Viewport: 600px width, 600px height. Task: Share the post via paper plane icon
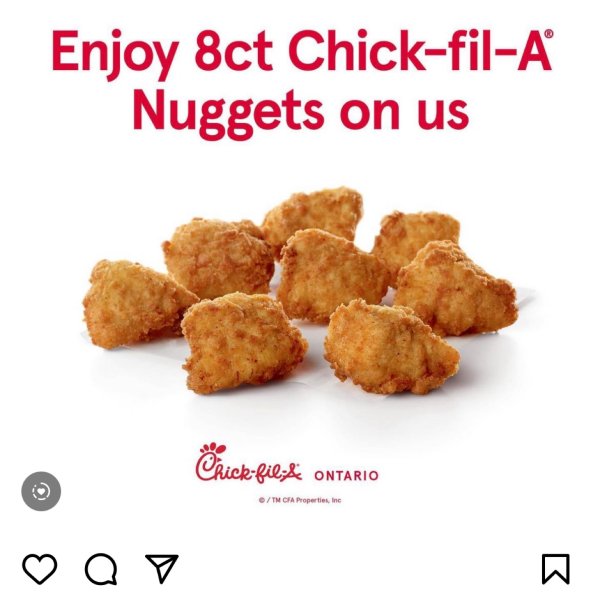[161, 567]
